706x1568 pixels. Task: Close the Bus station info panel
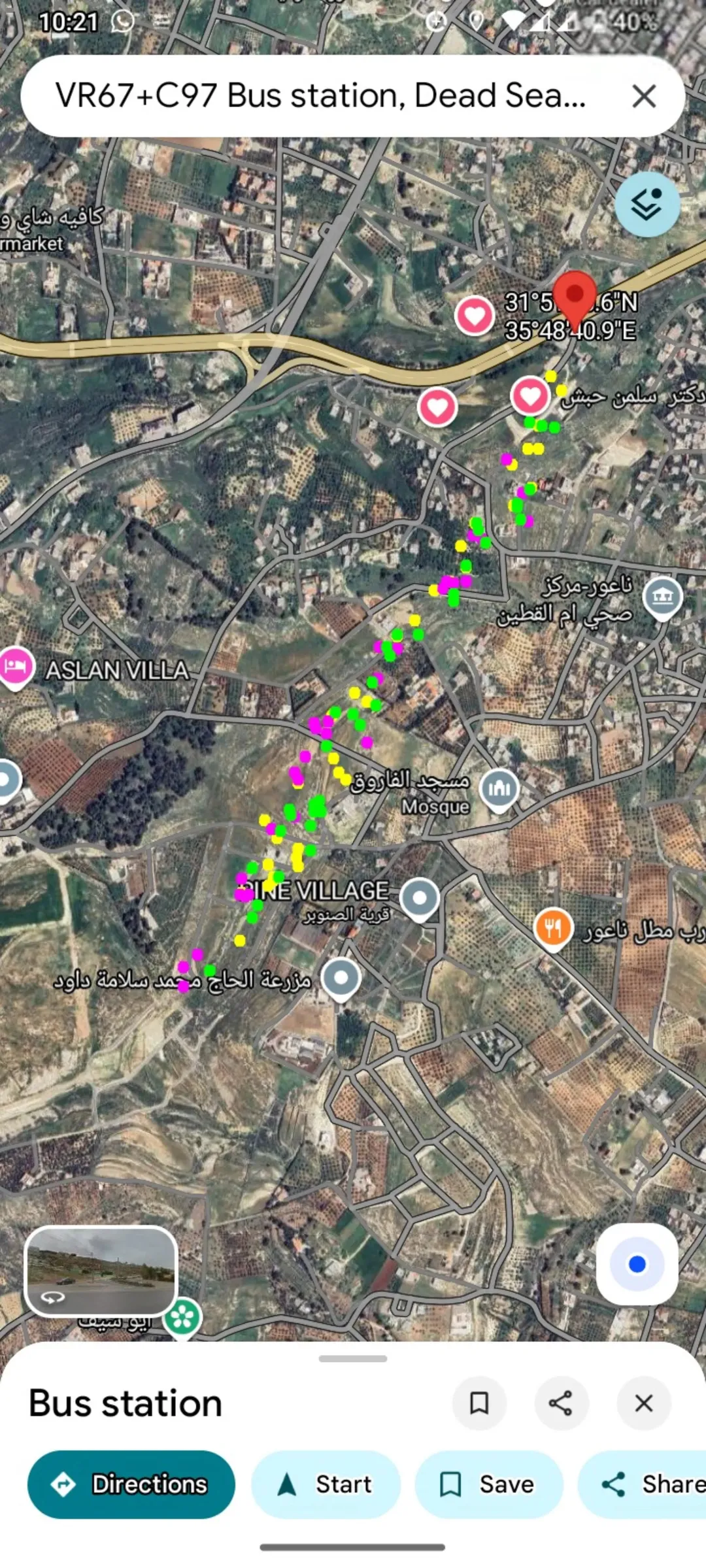click(644, 1403)
